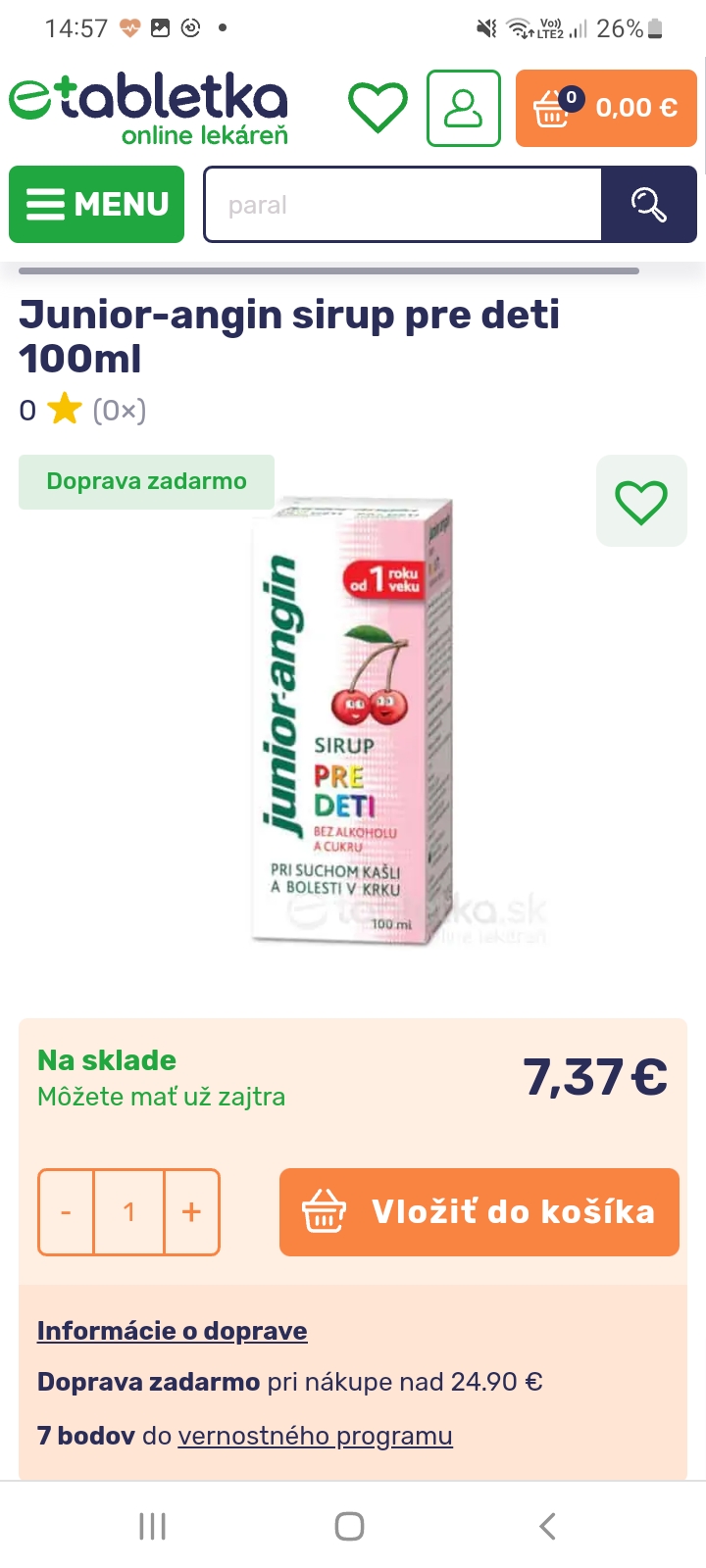706x1568 pixels.
Task: Decrease quantity with the minus button
Action: pos(66,1212)
